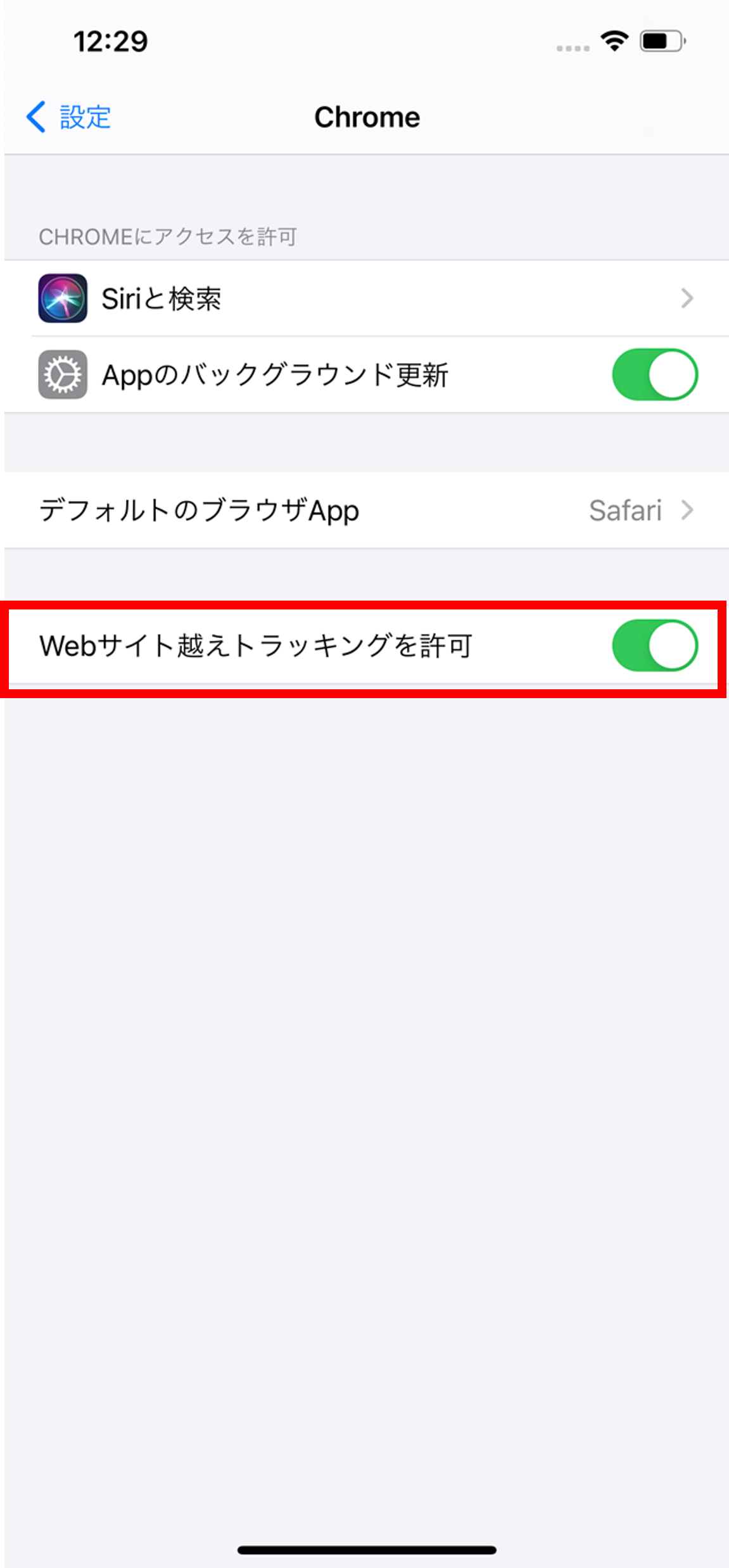Turn off Appのバックグラウンド更新

(x=654, y=374)
